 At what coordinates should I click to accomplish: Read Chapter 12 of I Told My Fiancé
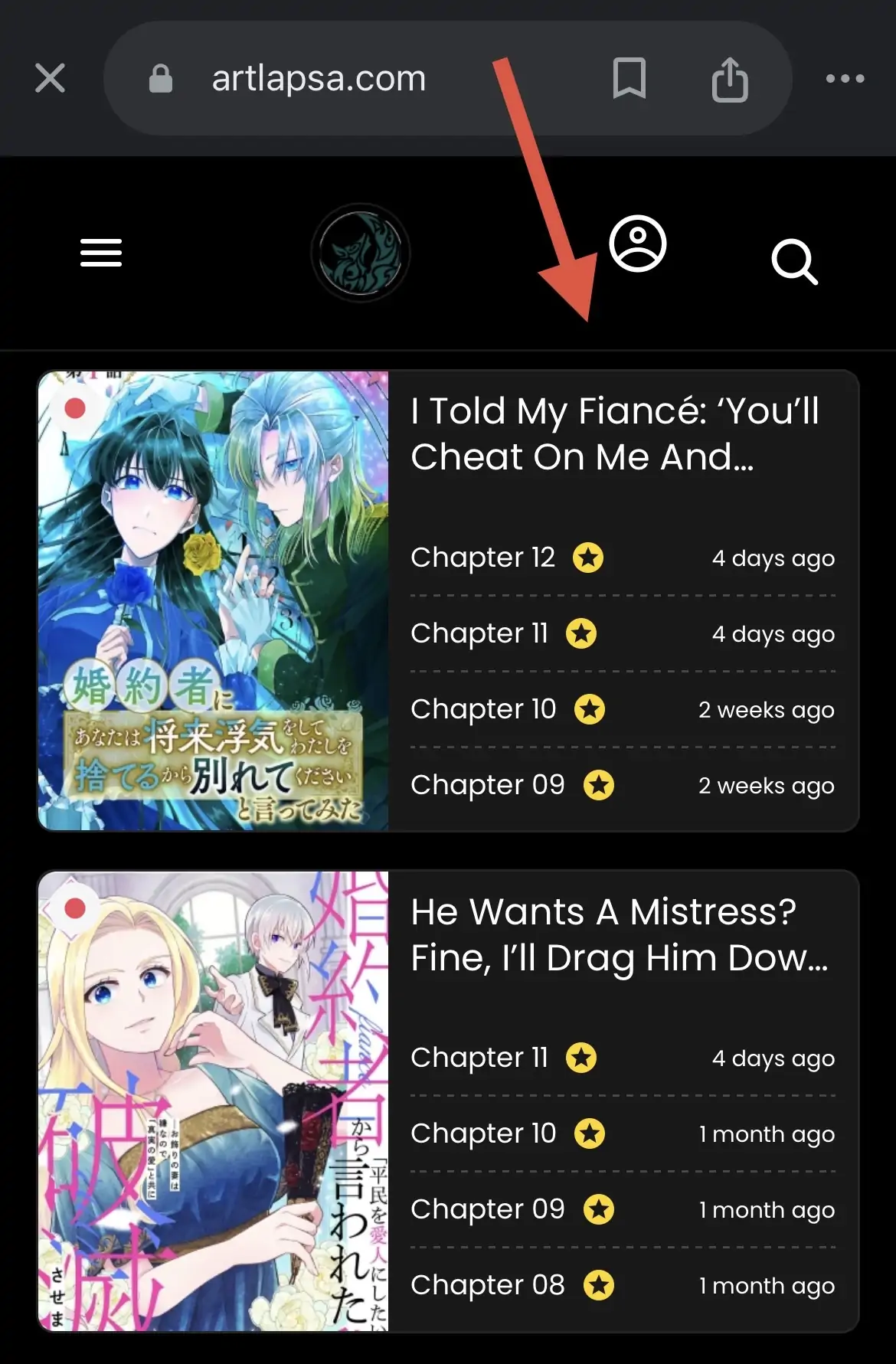(x=482, y=558)
